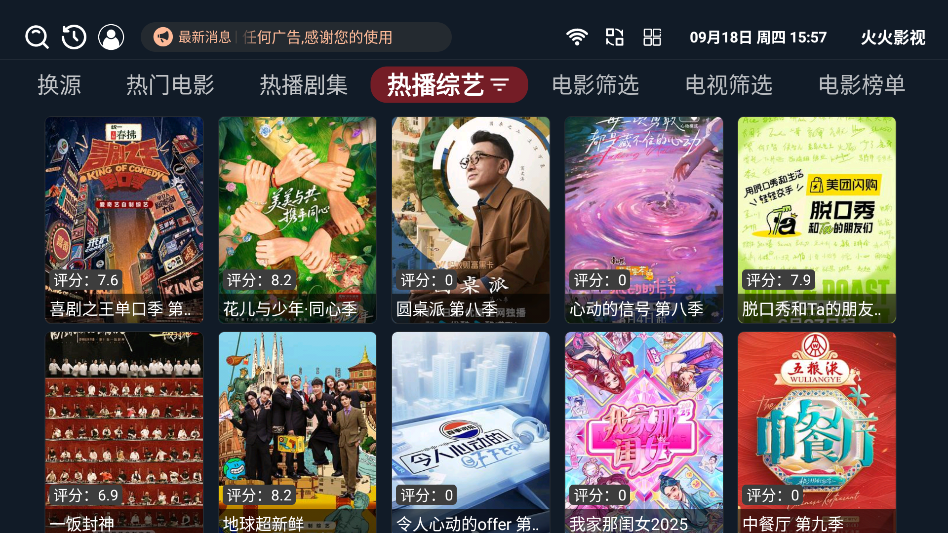Switch to the 电影榜单 tab
Image resolution: width=948 pixels, height=533 pixels.
click(861, 85)
